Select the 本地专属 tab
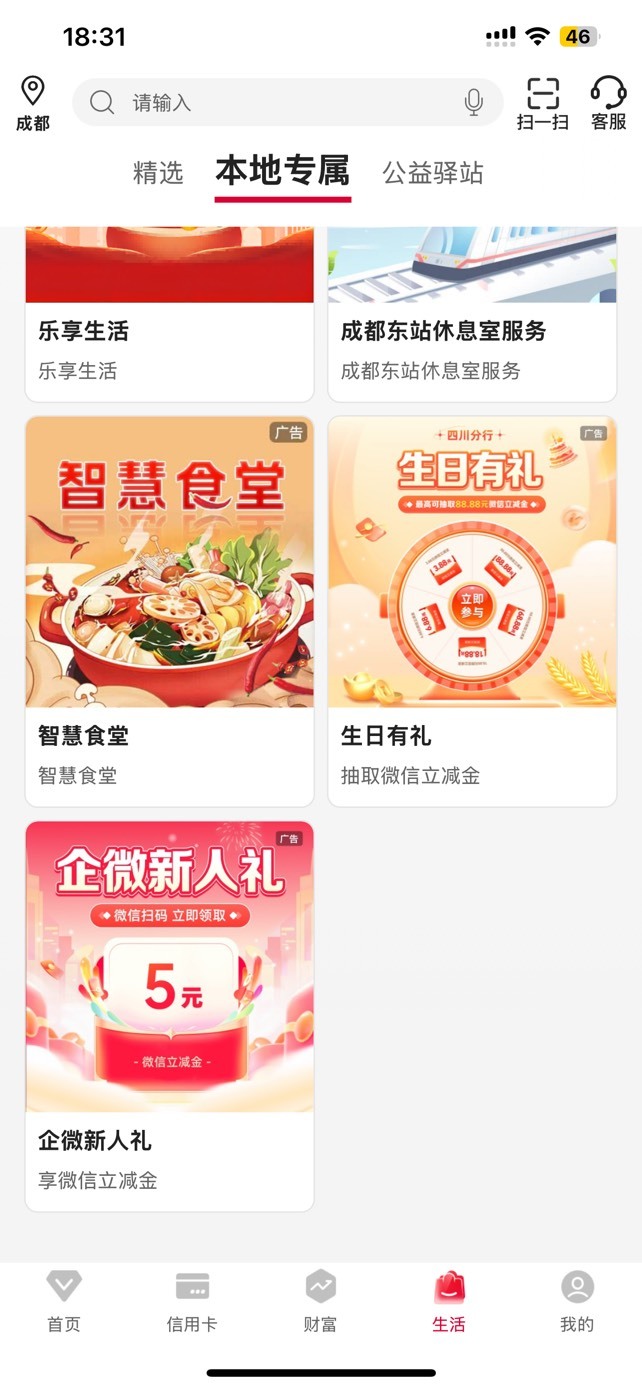The width and height of the screenshot is (642, 1389). [x=283, y=172]
